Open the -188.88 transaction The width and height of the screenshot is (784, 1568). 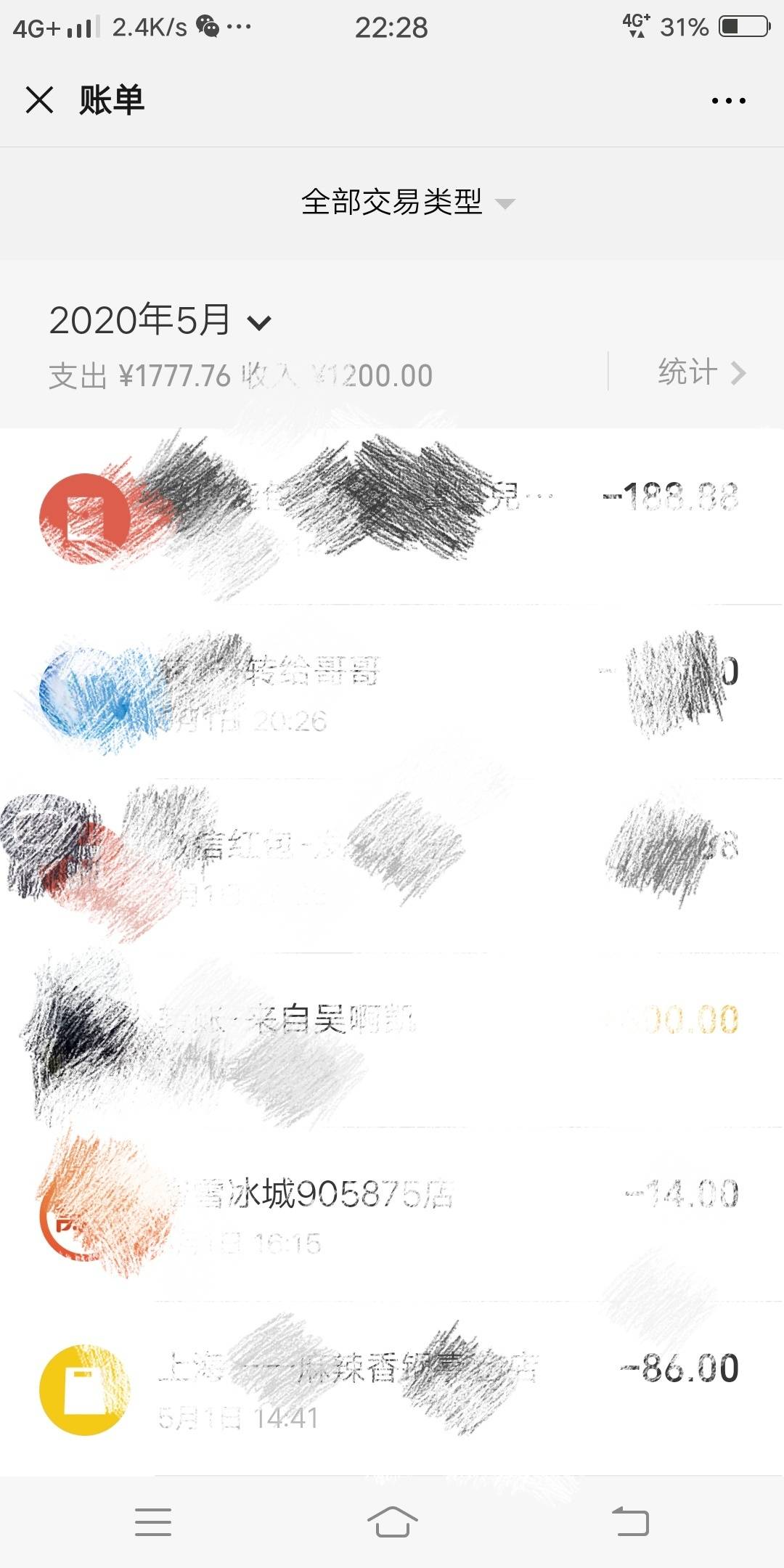(x=392, y=517)
